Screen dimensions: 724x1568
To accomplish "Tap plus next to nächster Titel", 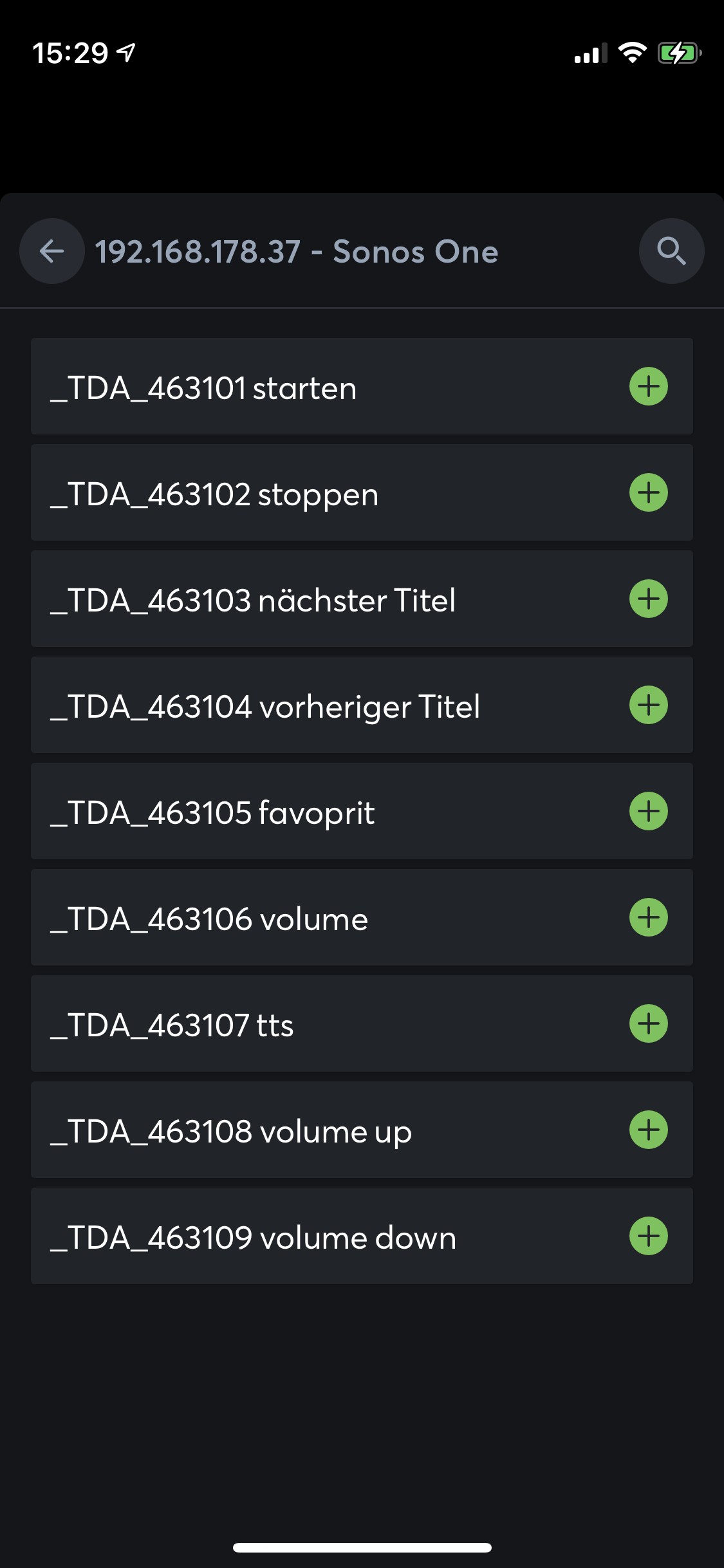I will [x=648, y=599].
